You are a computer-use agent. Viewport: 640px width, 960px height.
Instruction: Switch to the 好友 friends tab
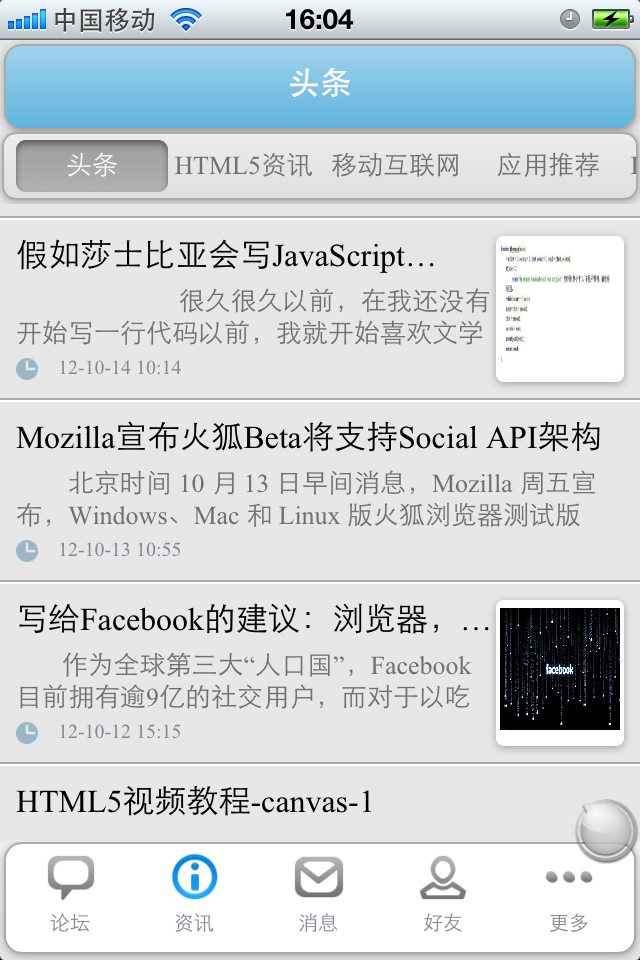point(443,894)
